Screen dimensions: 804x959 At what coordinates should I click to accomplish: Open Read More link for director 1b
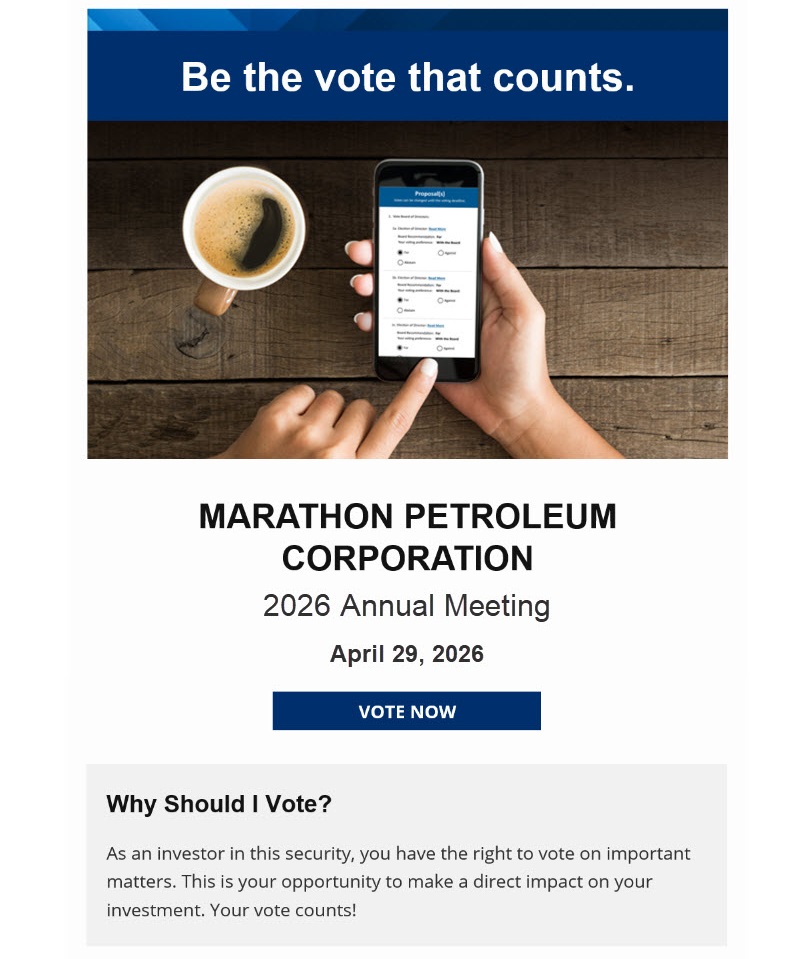click(x=439, y=278)
